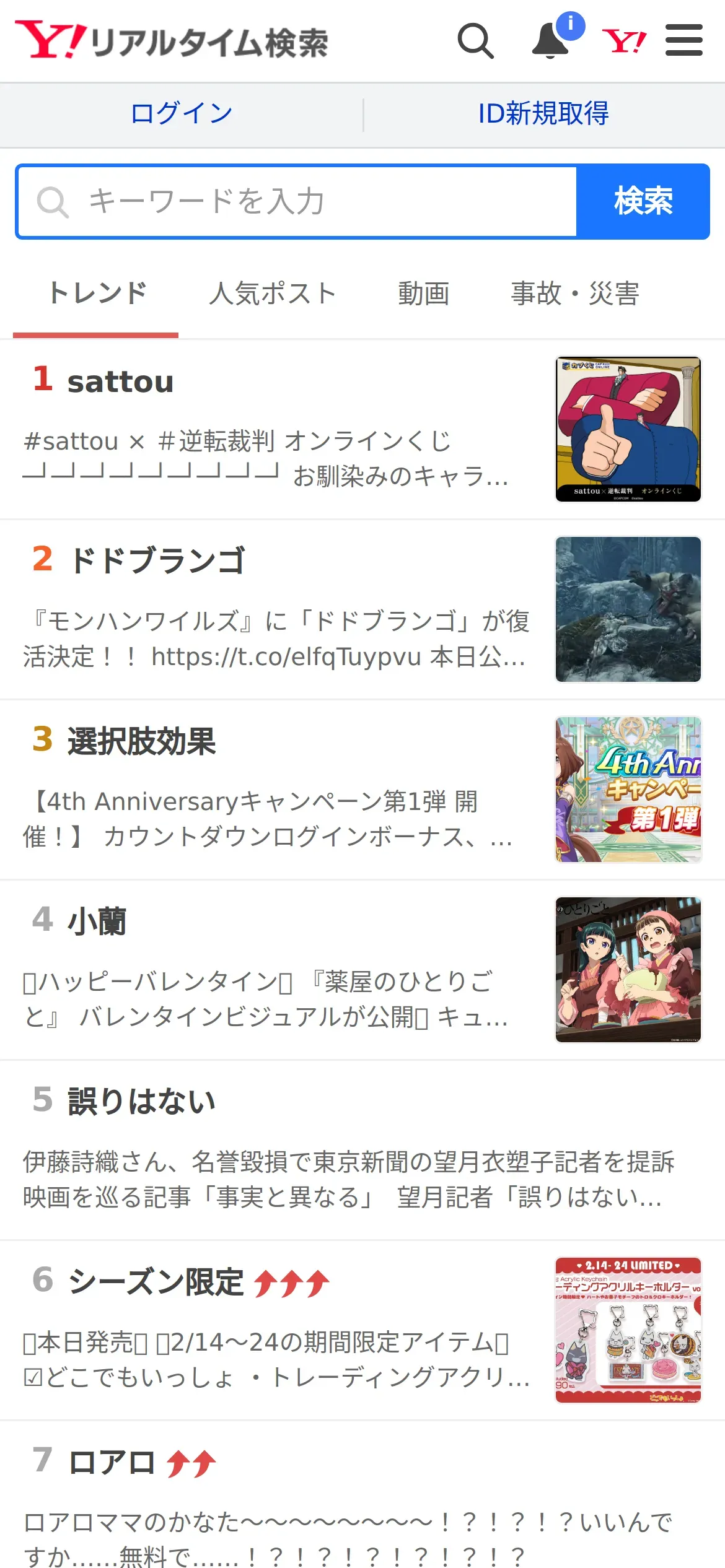The height and width of the screenshot is (1568, 725).
Task: Tap the Y! リアルタイム検索 logo
Action: tap(172, 41)
